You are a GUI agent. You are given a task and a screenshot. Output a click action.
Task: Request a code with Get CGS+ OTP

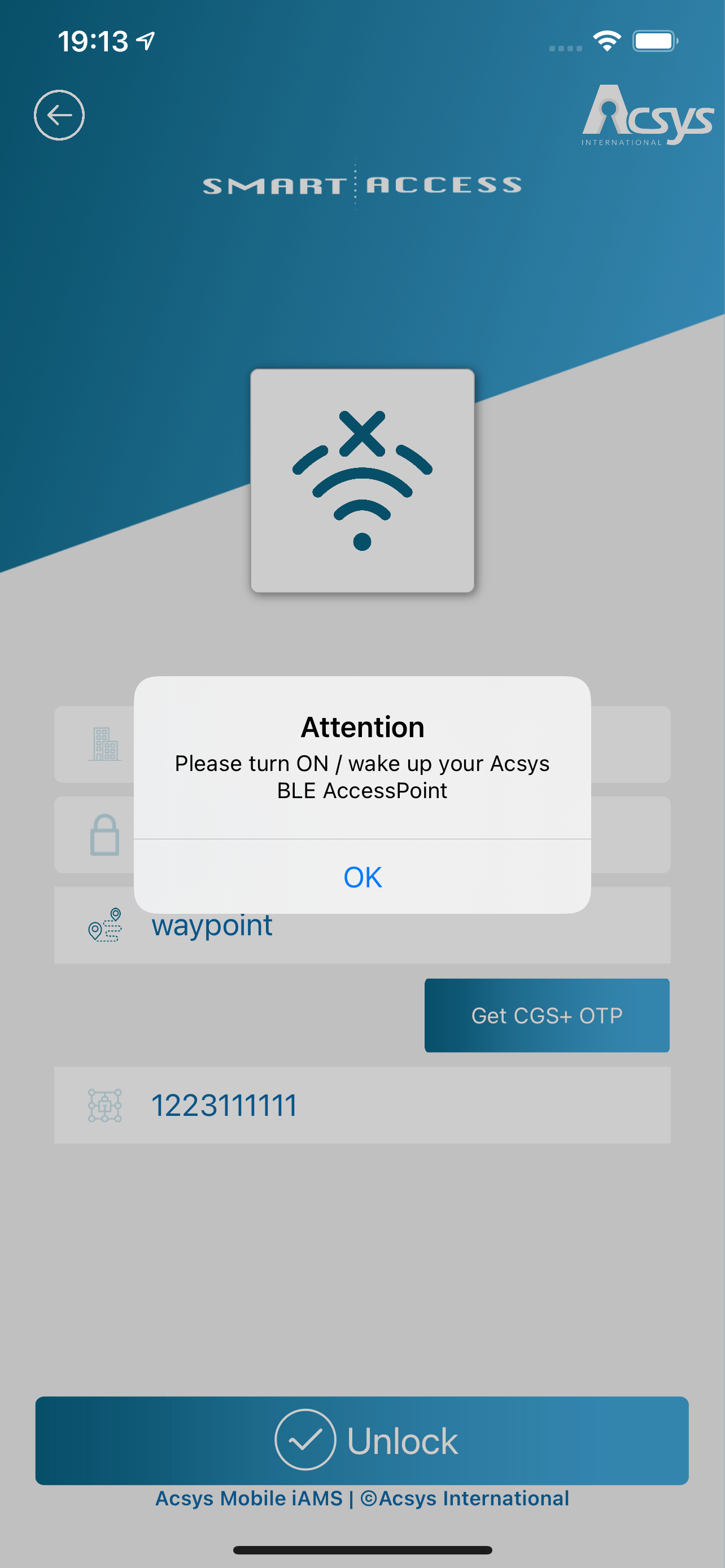pyautogui.click(x=547, y=1015)
